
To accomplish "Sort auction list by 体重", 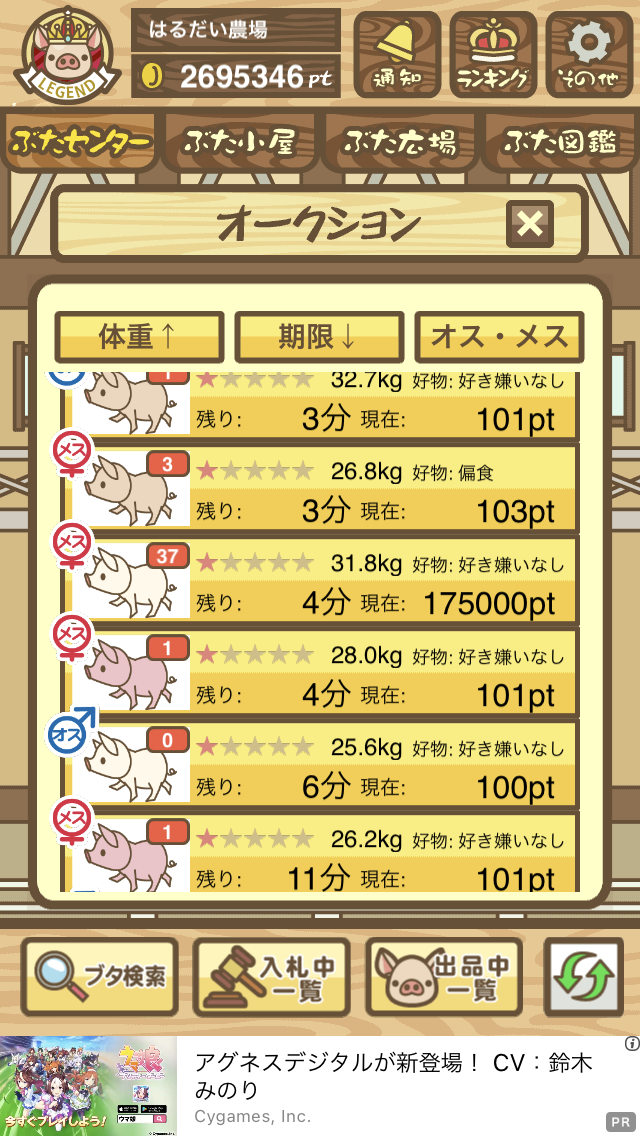I will coord(139,337).
